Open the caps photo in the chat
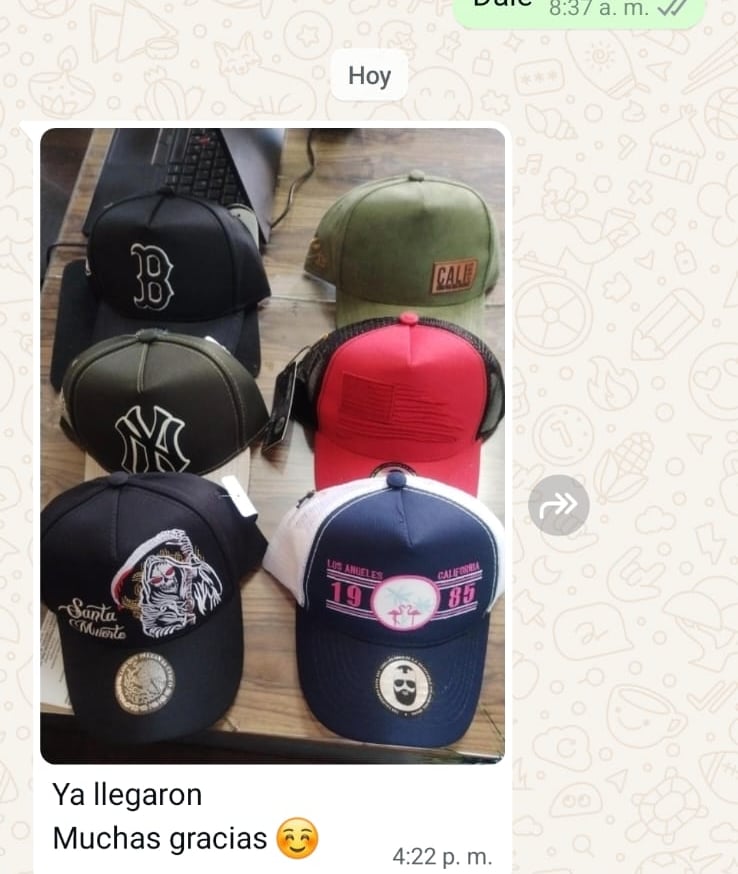The height and width of the screenshot is (874, 738). (272, 445)
